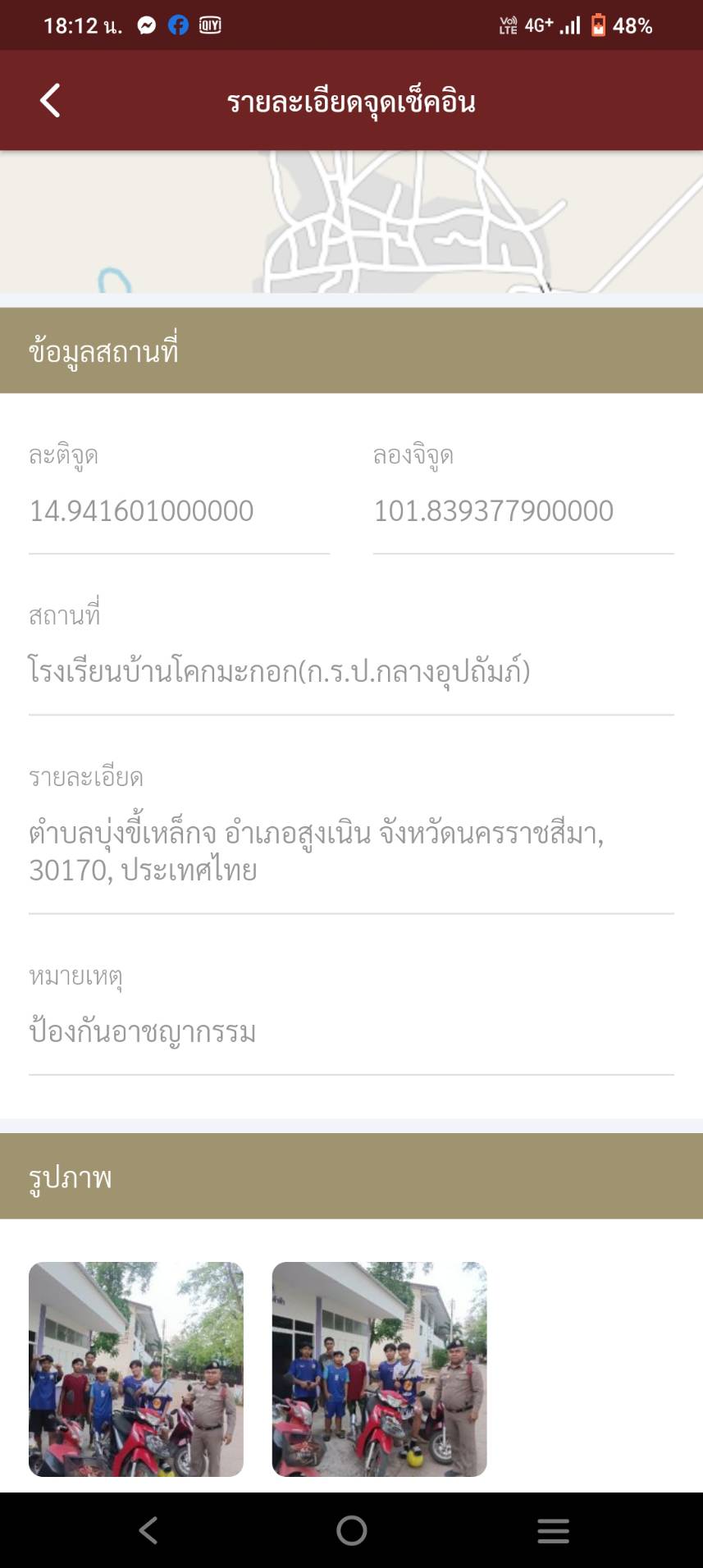The image size is (703, 1568).
Task: Tap the latitude field
Action: [179, 511]
